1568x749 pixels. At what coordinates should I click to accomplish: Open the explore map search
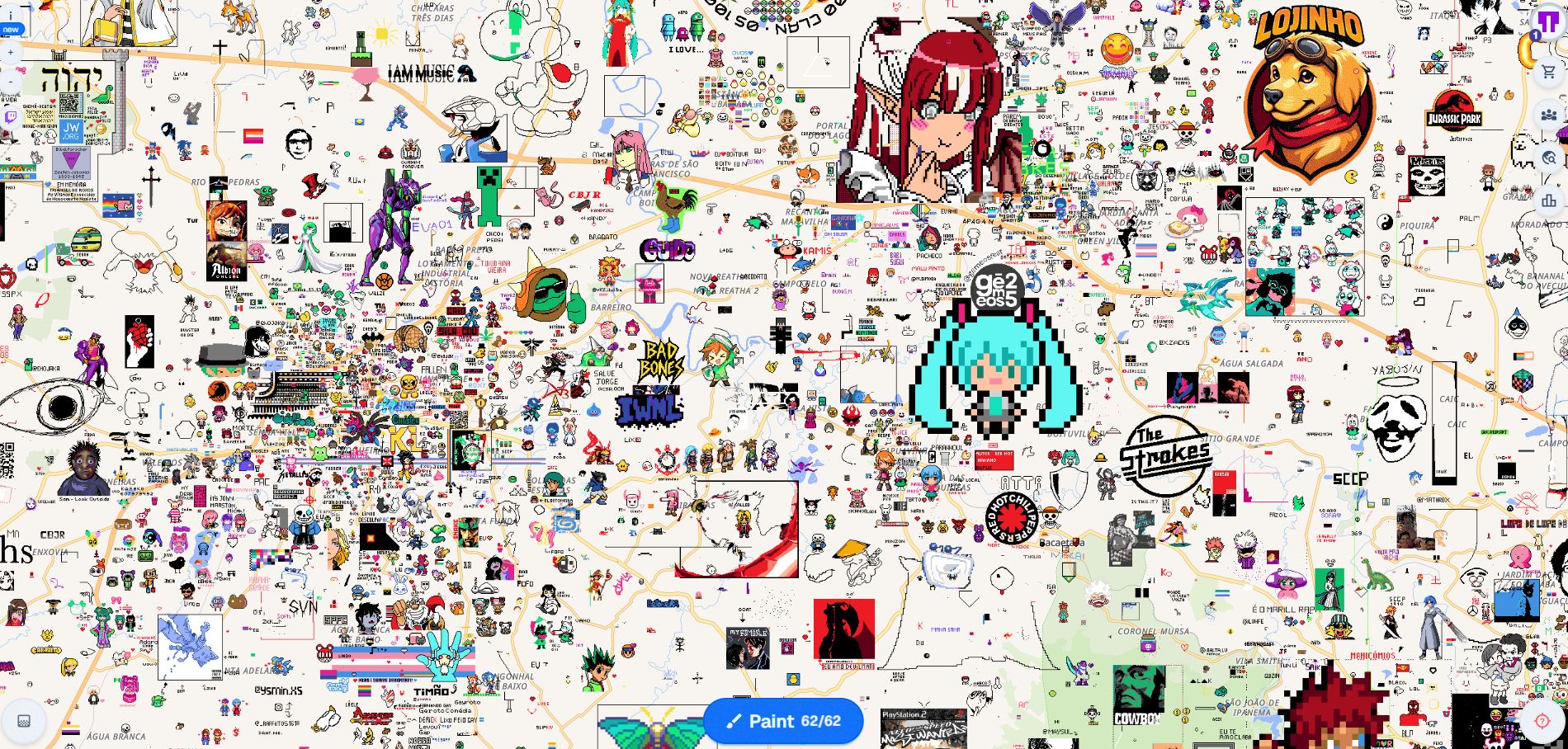[1549, 158]
